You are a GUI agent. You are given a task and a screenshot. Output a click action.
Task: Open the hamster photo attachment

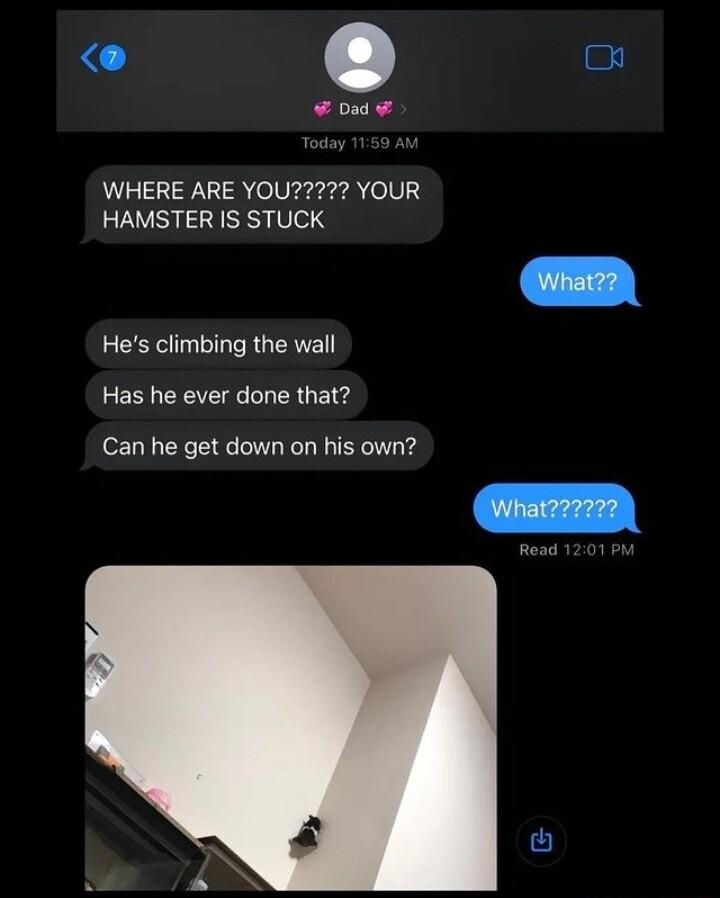click(290, 727)
